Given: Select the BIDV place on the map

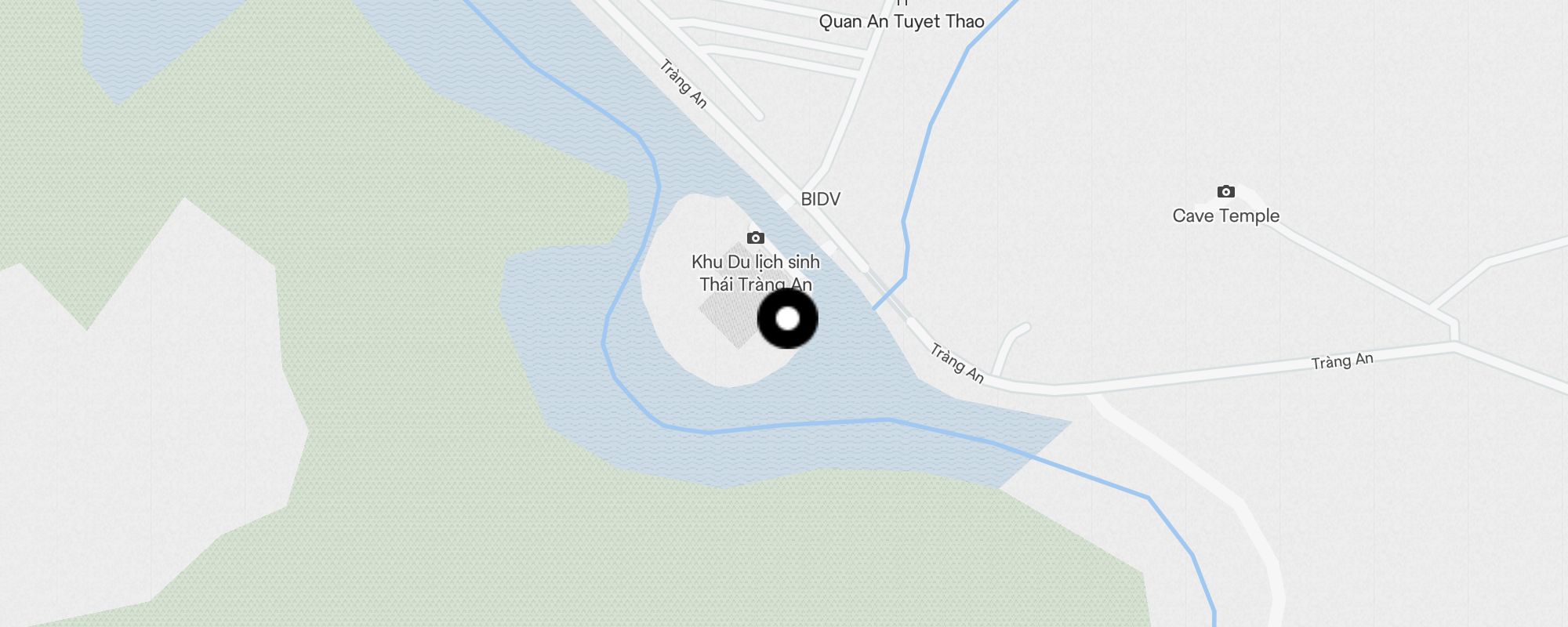Looking at the screenshot, I should coord(820,199).
